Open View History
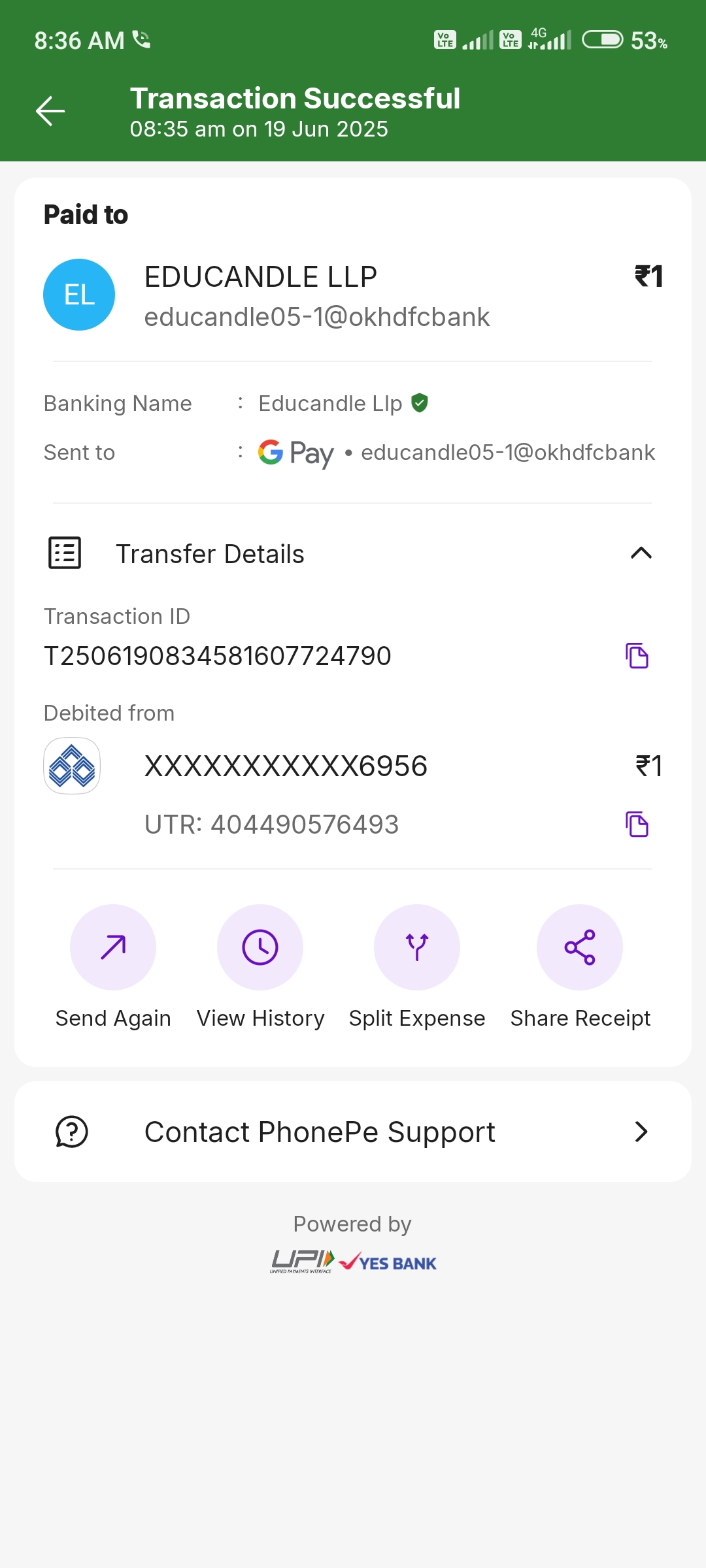 pyautogui.click(x=260, y=947)
